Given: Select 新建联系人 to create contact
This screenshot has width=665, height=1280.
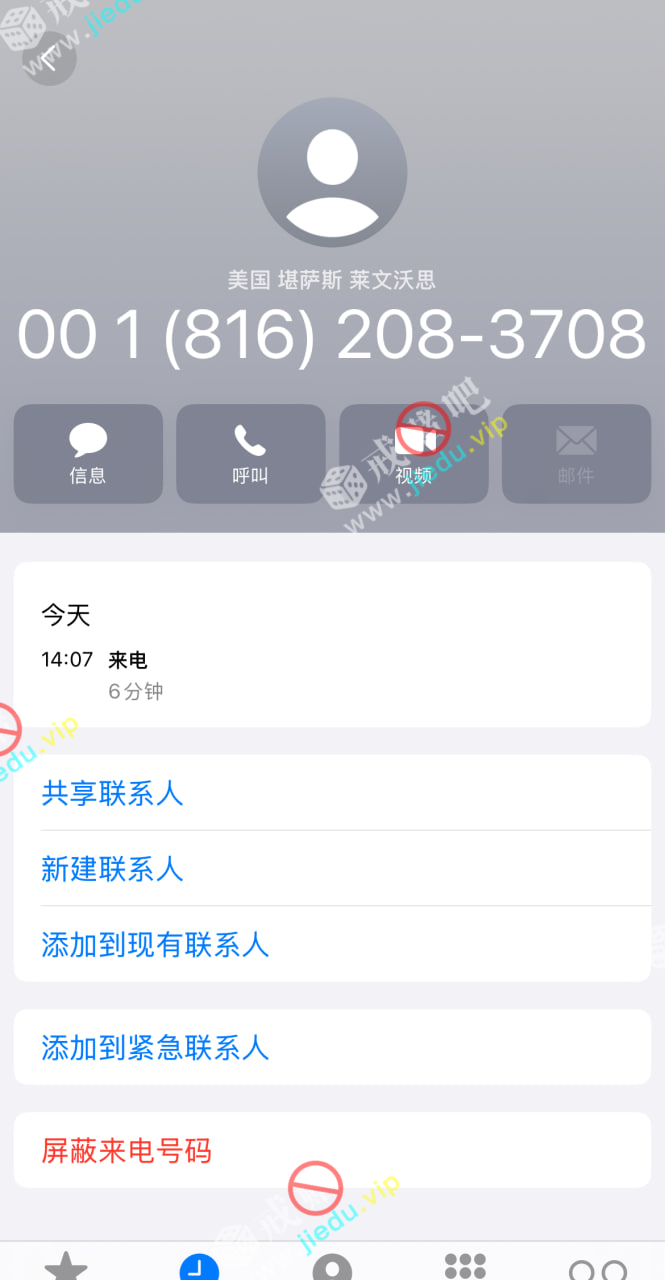Looking at the screenshot, I should tap(112, 868).
